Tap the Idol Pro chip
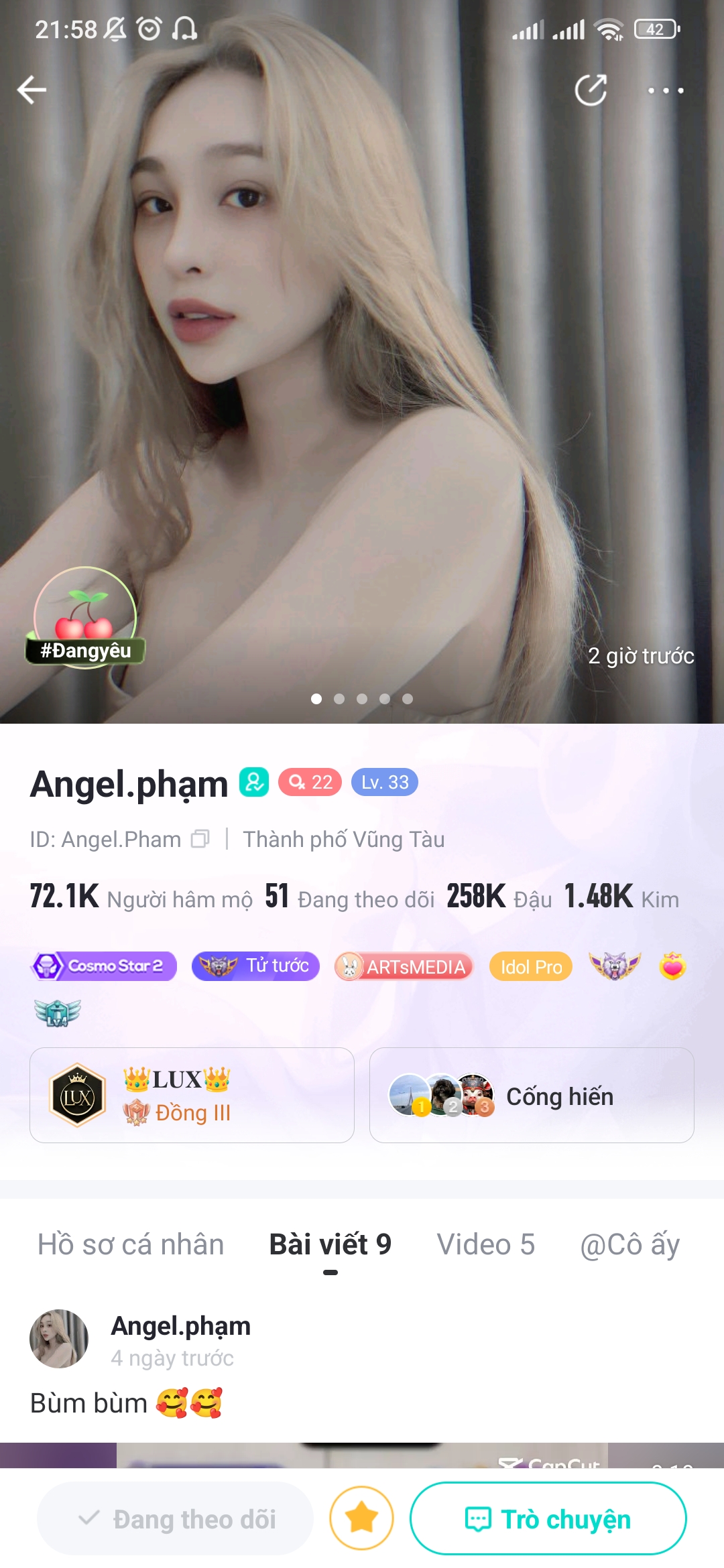 click(x=530, y=966)
